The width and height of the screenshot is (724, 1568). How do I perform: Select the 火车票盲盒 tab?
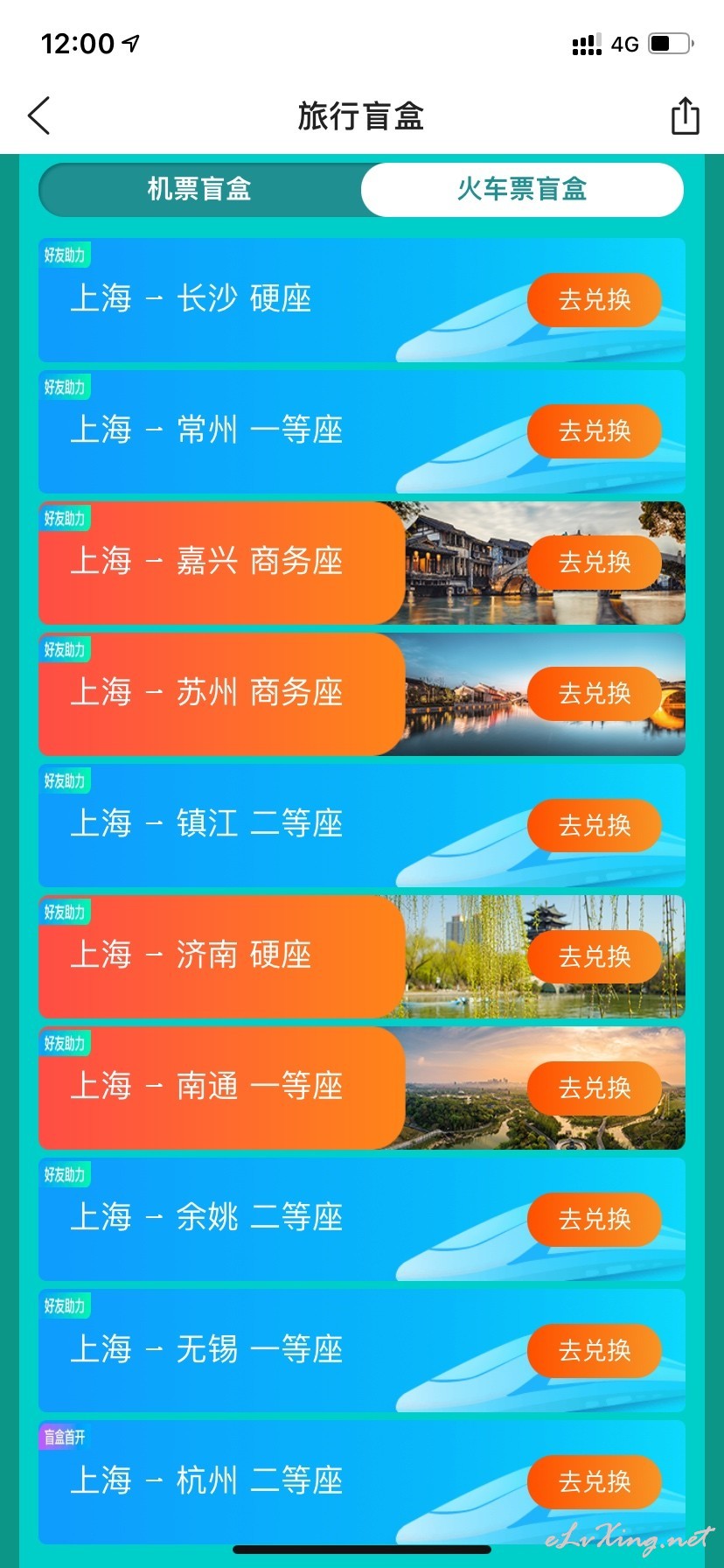pos(522,189)
